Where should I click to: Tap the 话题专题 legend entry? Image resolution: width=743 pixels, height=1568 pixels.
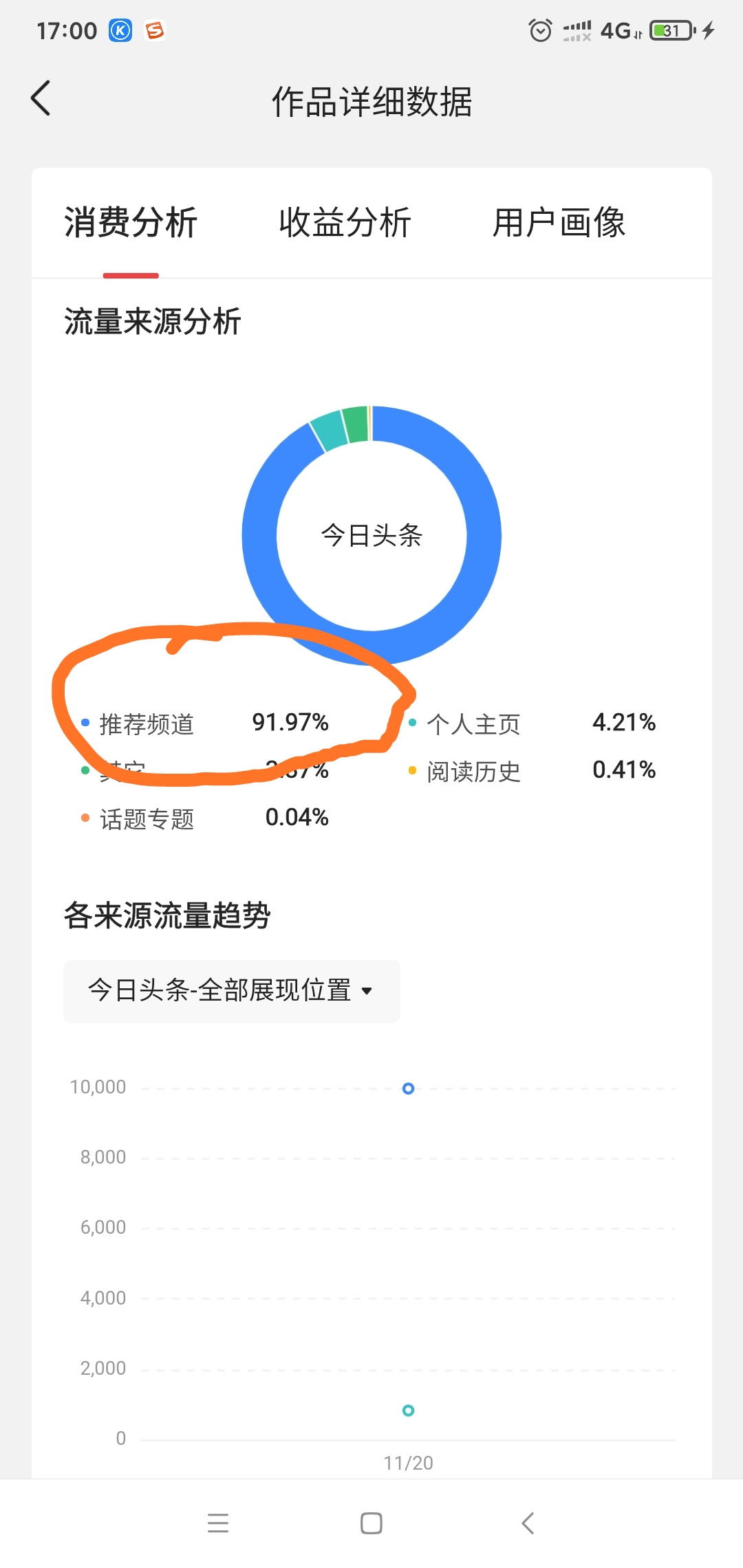[147, 818]
